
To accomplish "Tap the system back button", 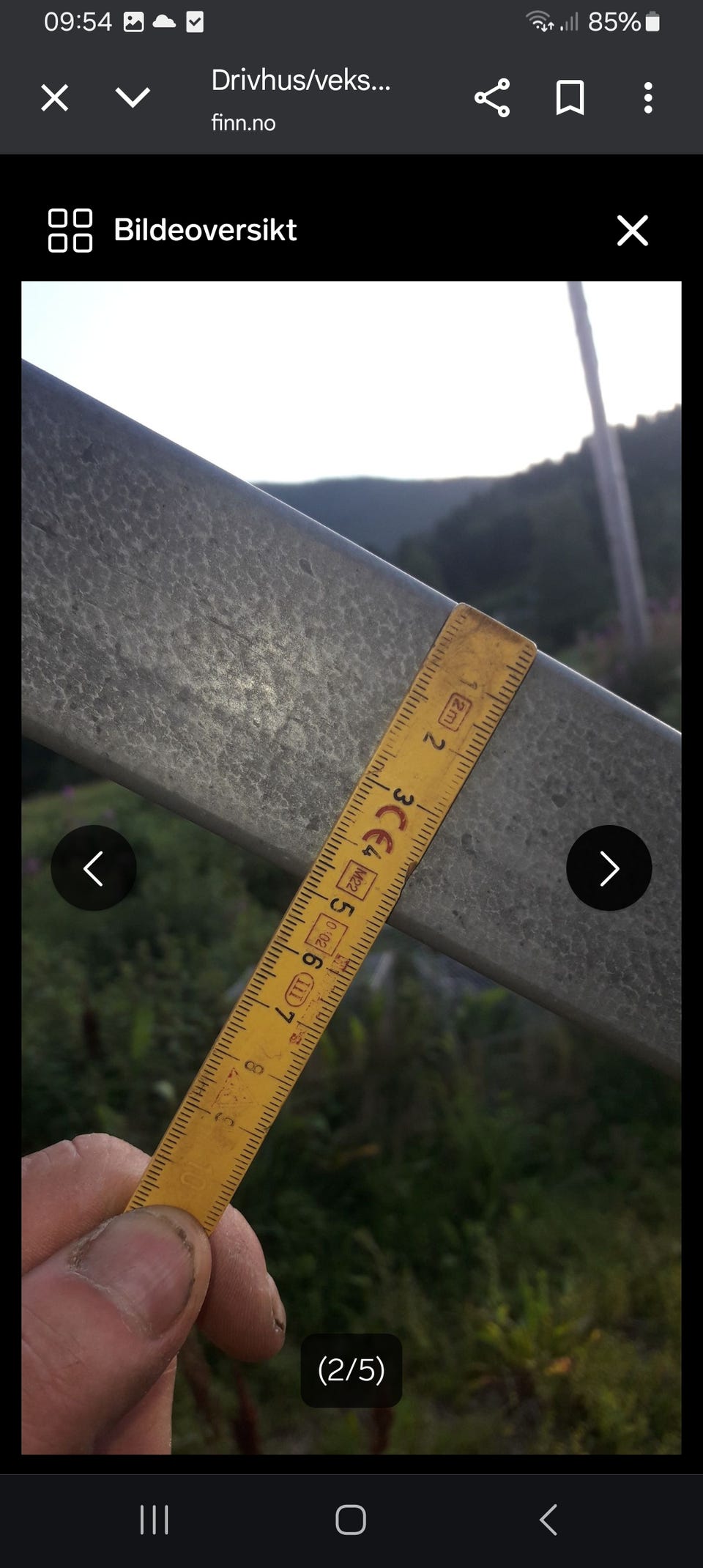I will pyautogui.click(x=548, y=1520).
